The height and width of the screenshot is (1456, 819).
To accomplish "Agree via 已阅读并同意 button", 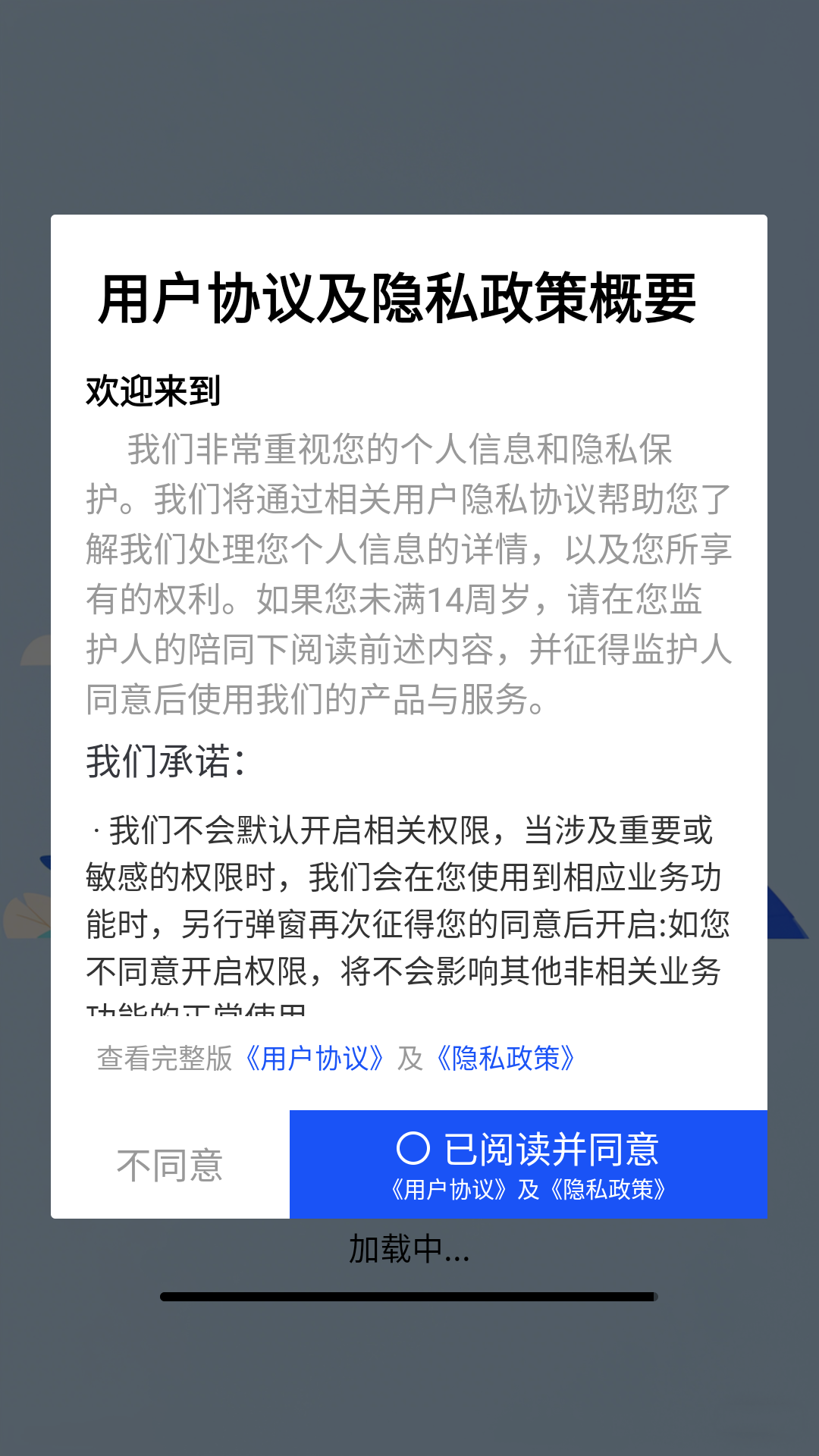I will click(529, 1164).
